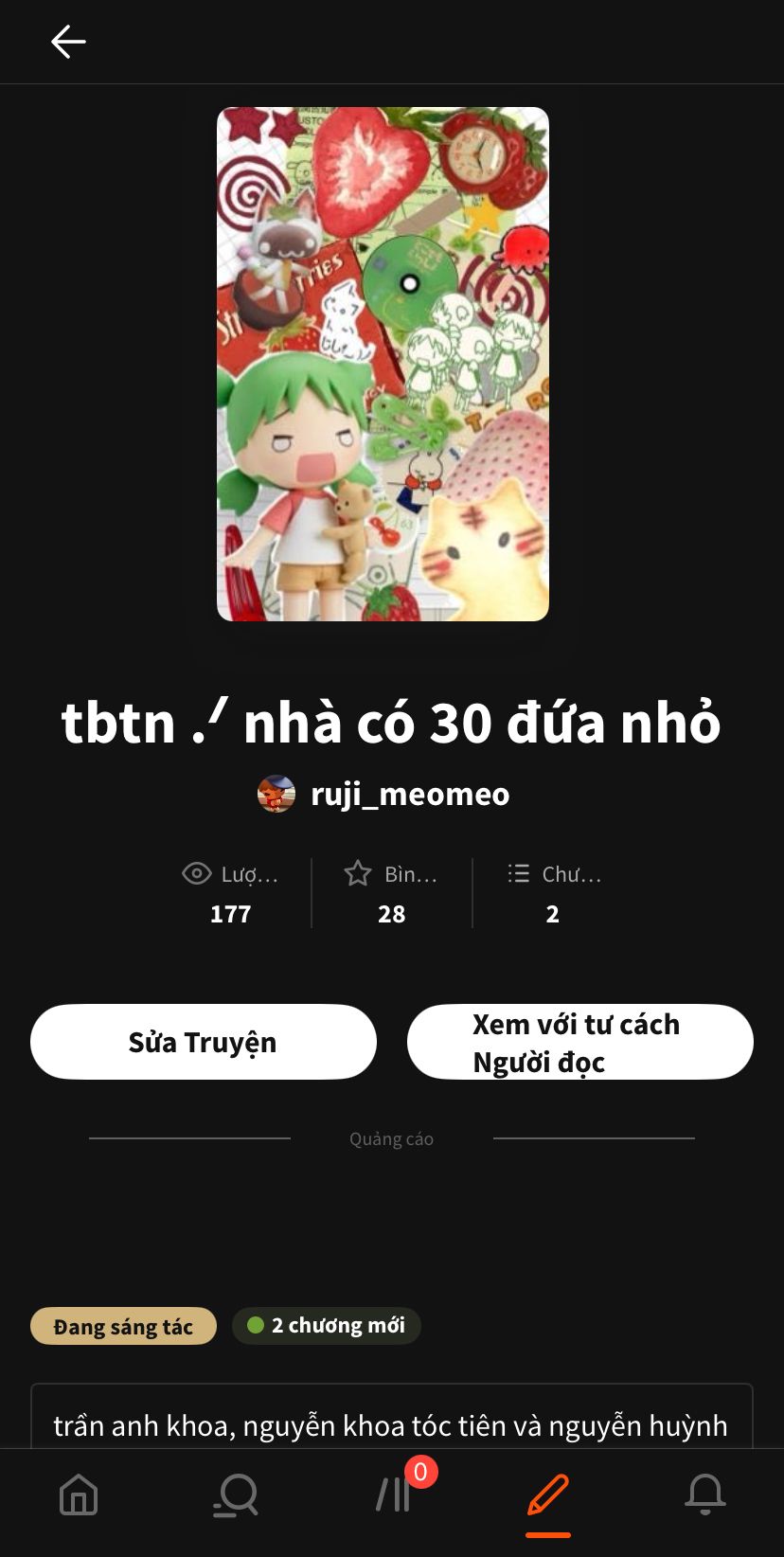Switch to the Search tab
This screenshot has height=1557, width=784.
(x=235, y=1495)
